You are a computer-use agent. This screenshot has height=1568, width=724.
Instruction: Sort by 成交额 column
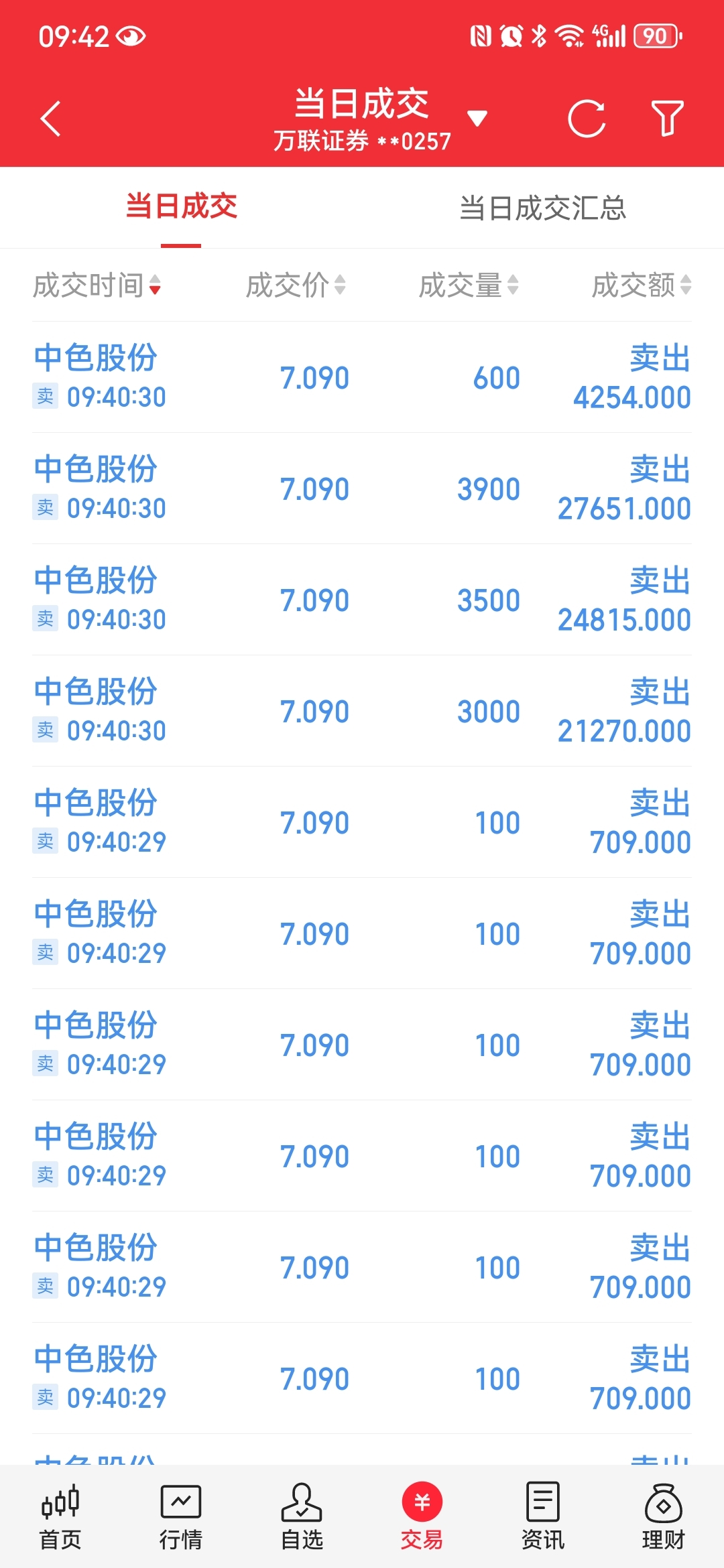(642, 285)
